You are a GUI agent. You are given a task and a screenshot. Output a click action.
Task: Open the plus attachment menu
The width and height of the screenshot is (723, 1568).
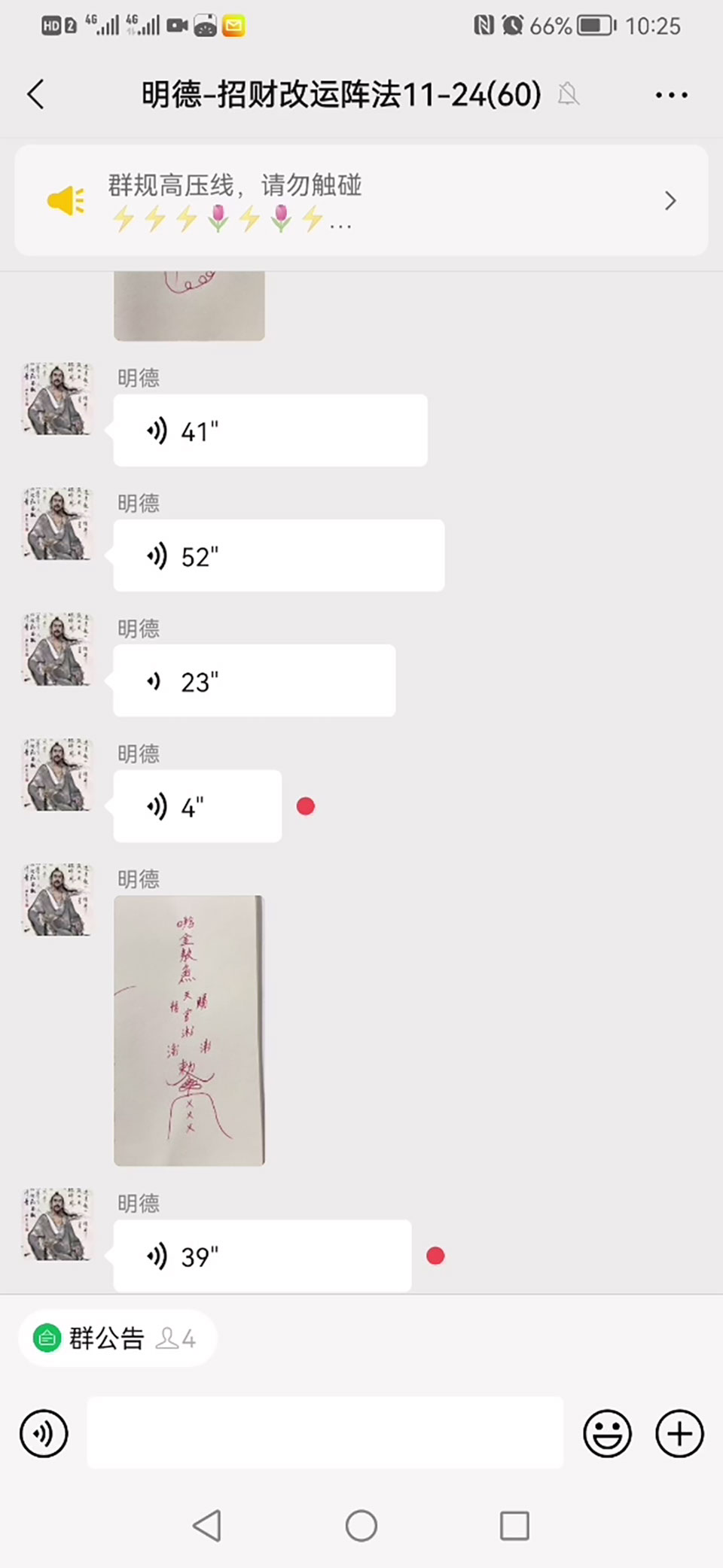tap(679, 1433)
